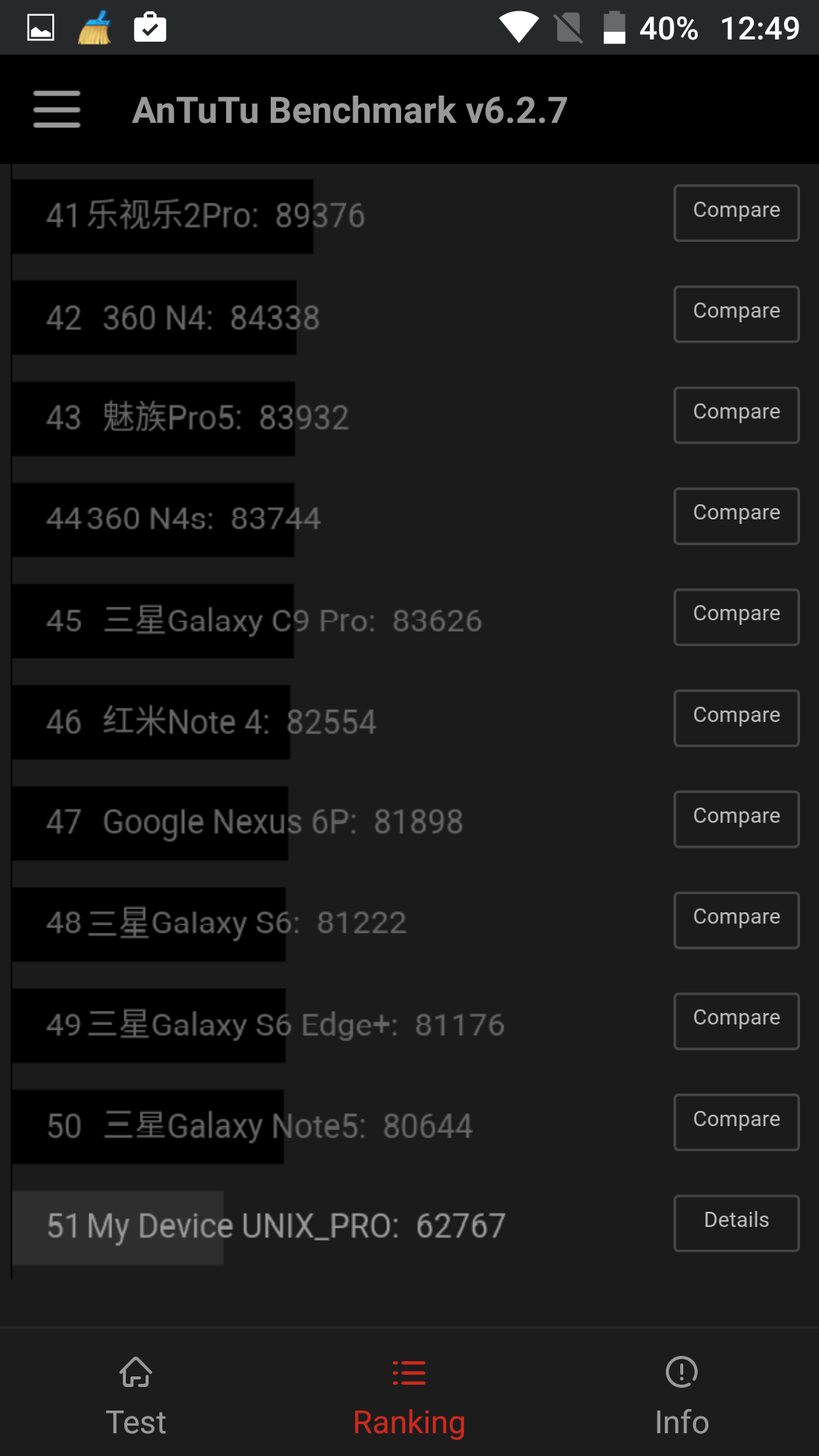Compare with 三星Galaxy Note5
Image resolution: width=819 pixels, height=1456 pixels.
pyautogui.click(x=736, y=1122)
